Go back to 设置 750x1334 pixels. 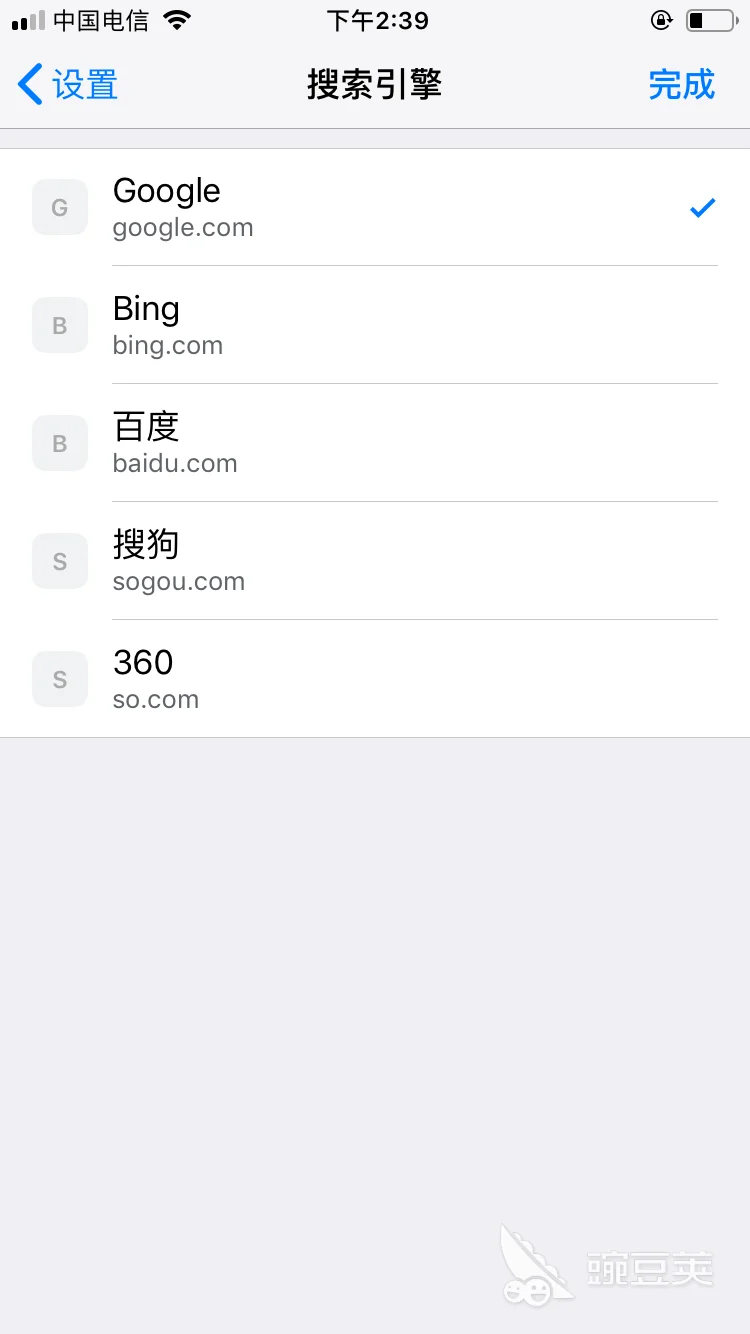point(68,85)
